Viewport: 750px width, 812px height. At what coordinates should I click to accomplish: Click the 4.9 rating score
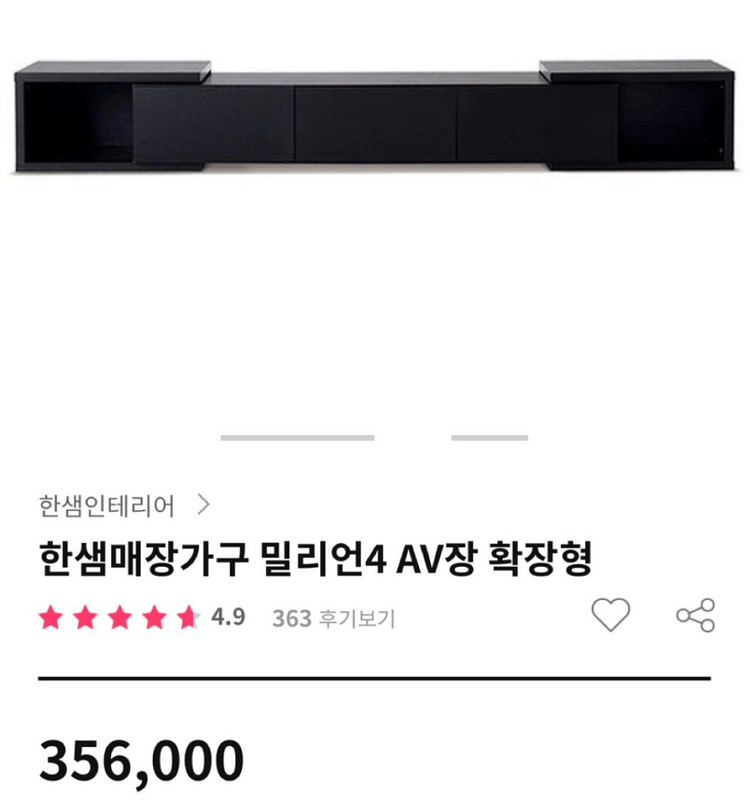[228, 615]
